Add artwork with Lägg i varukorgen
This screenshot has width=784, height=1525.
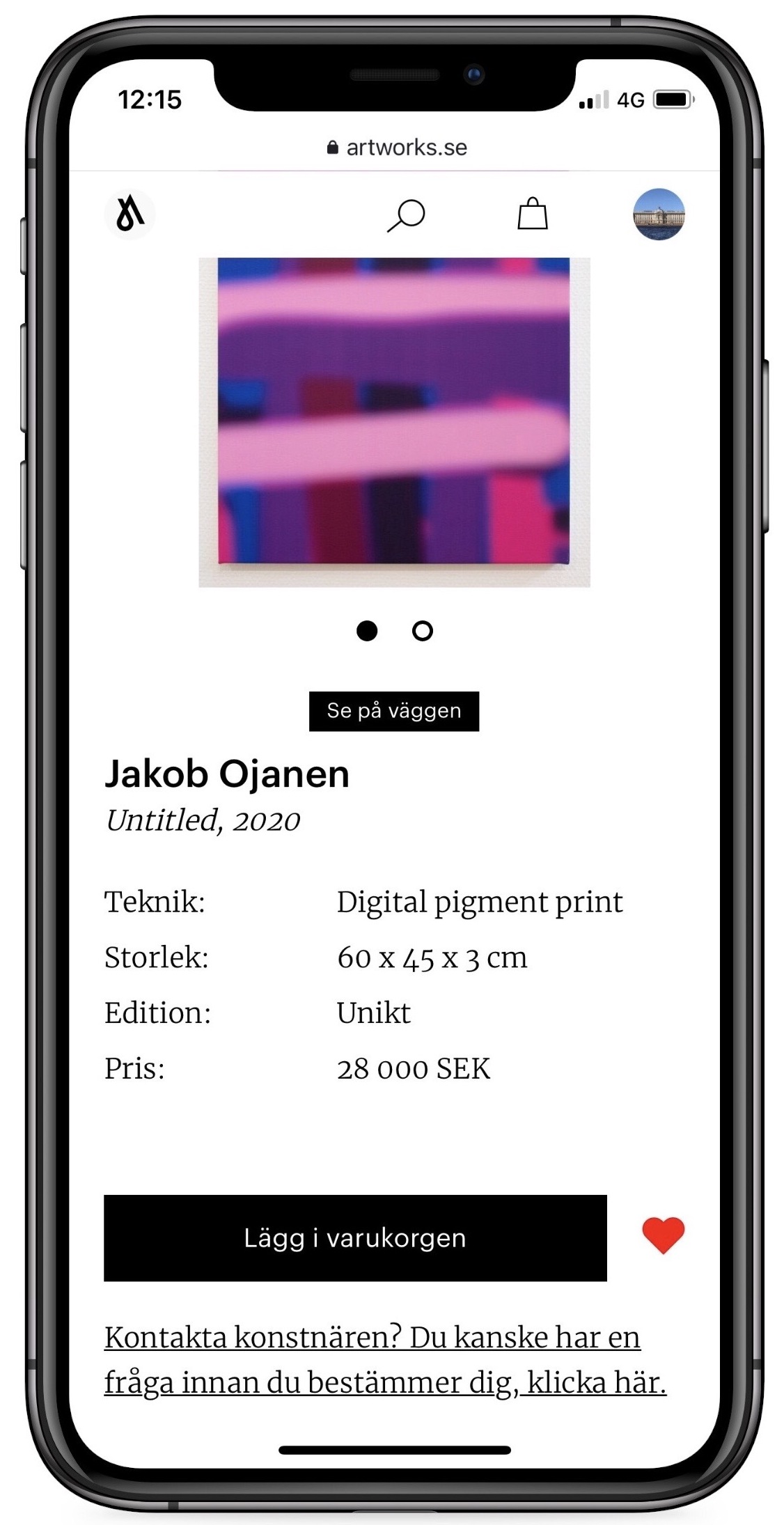click(355, 1238)
